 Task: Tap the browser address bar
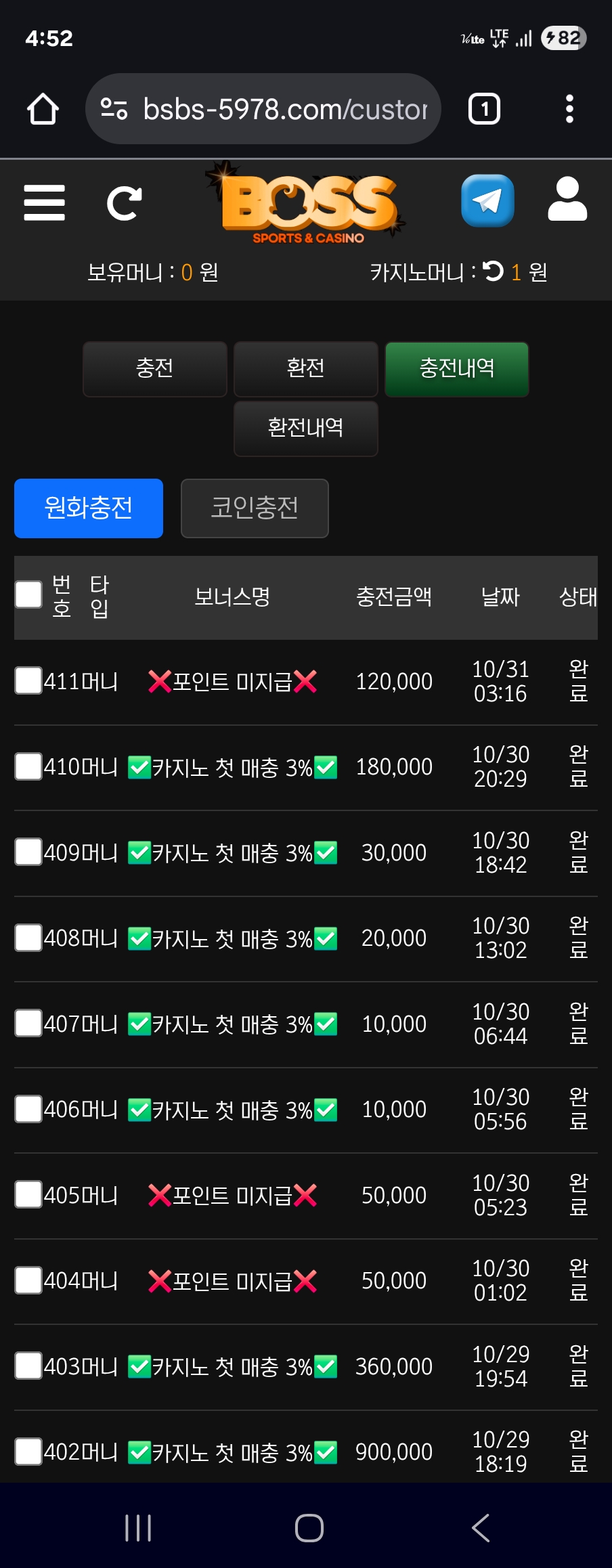click(264, 109)
